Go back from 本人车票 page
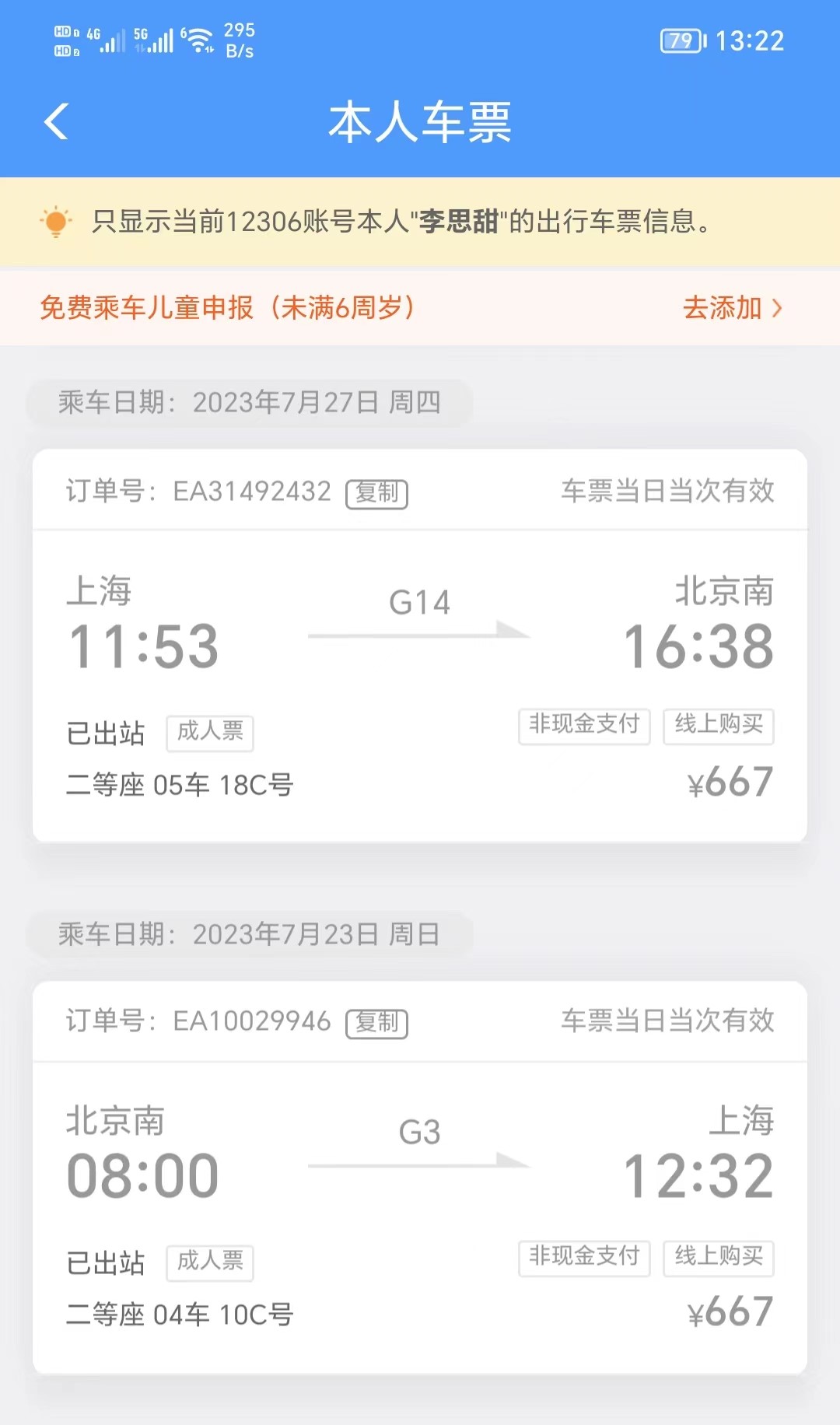 coord(56,122)
